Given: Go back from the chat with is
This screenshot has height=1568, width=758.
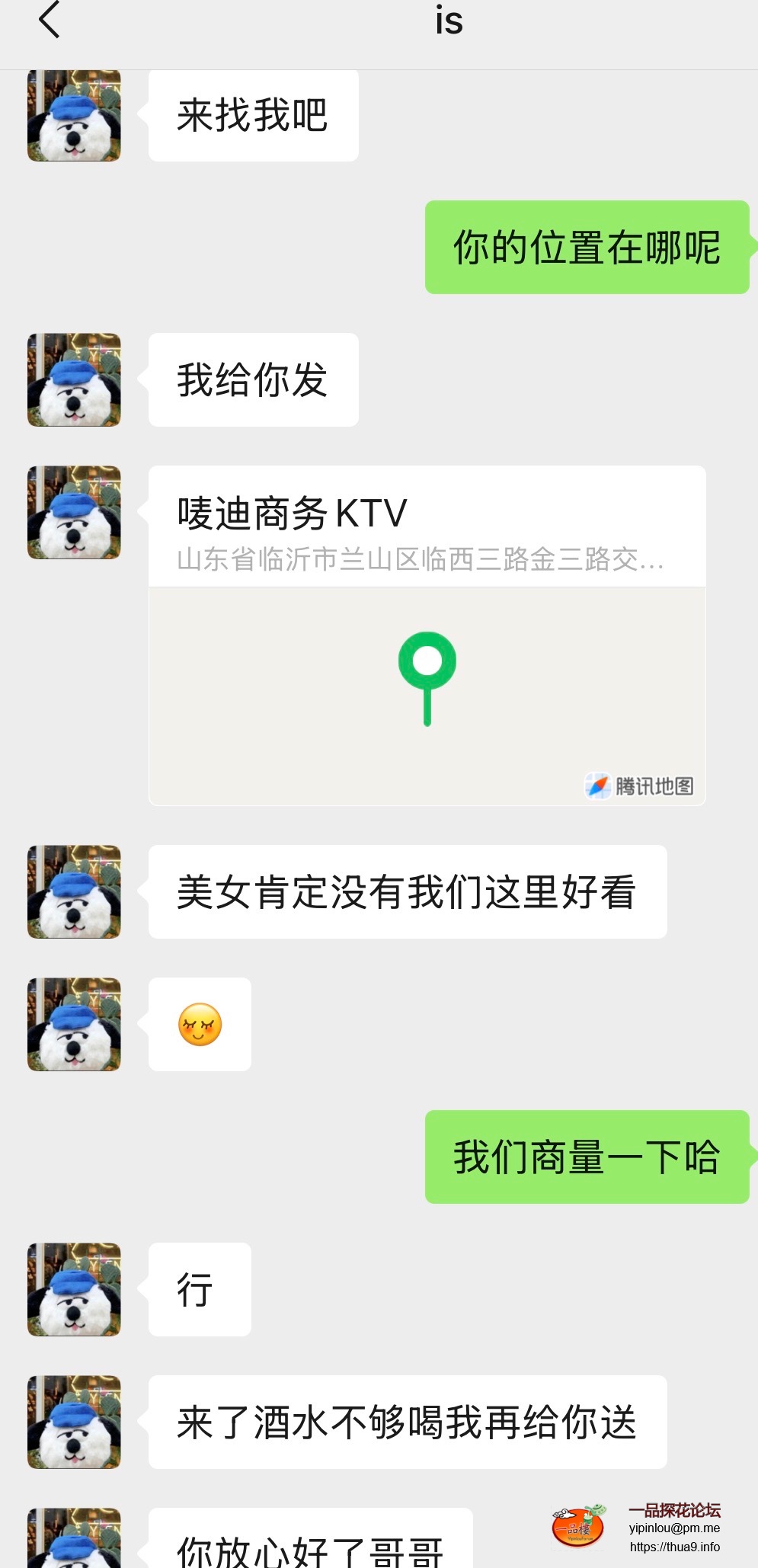Looking at the screenshot, I should [50, 20].
